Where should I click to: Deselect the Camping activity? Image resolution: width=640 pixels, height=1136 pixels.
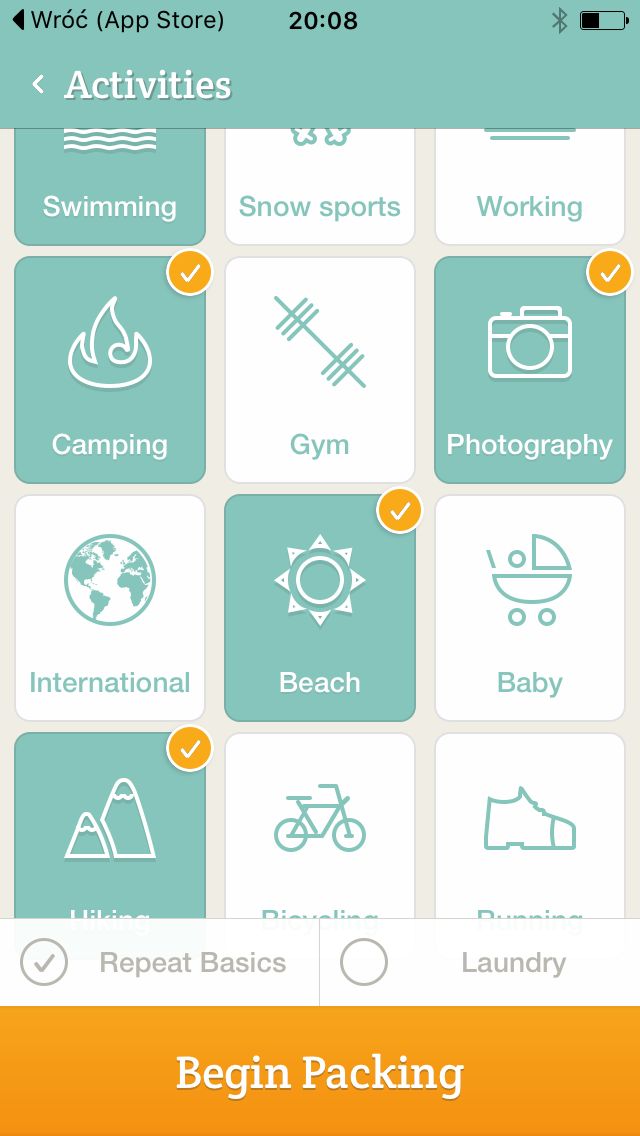[110, 370]
